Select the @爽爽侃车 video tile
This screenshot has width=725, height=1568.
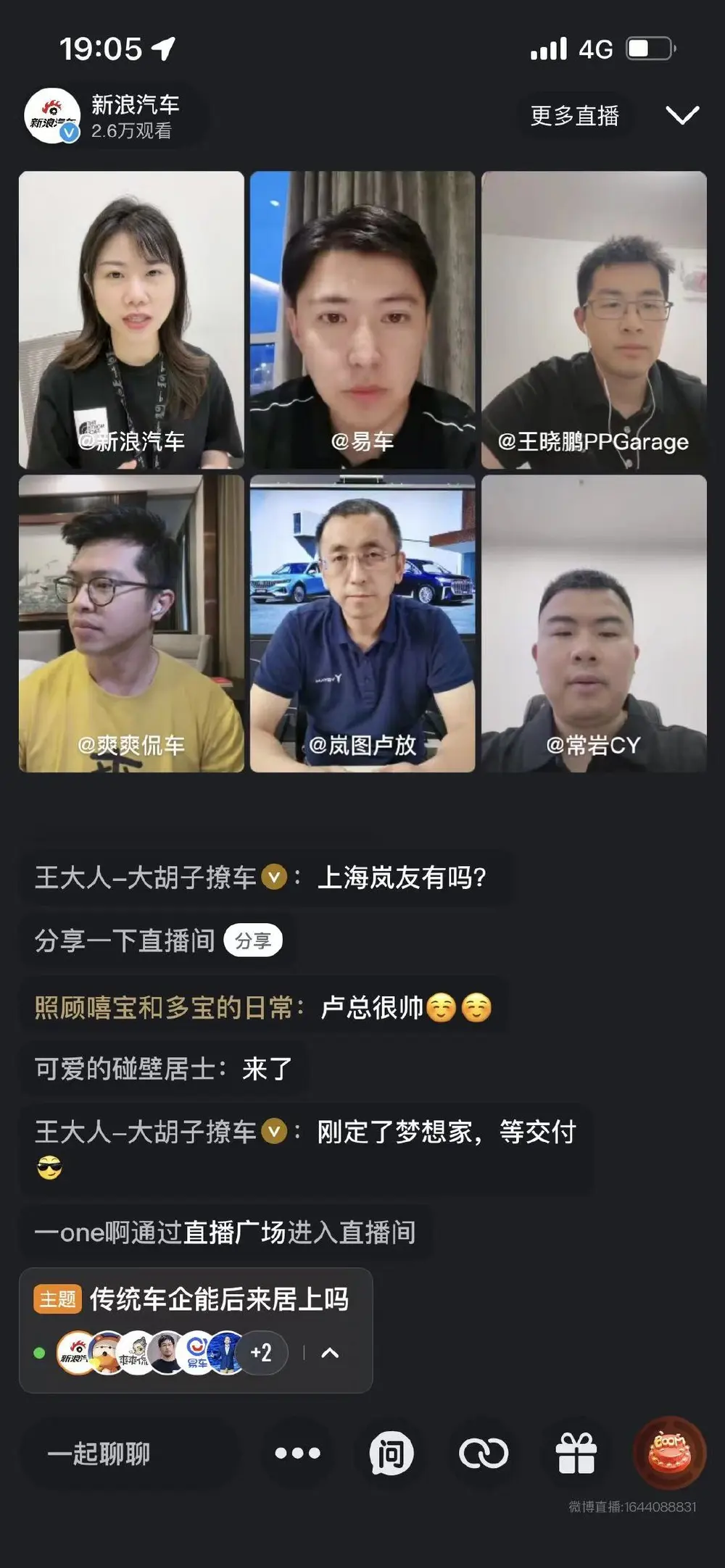coord(131,623)
